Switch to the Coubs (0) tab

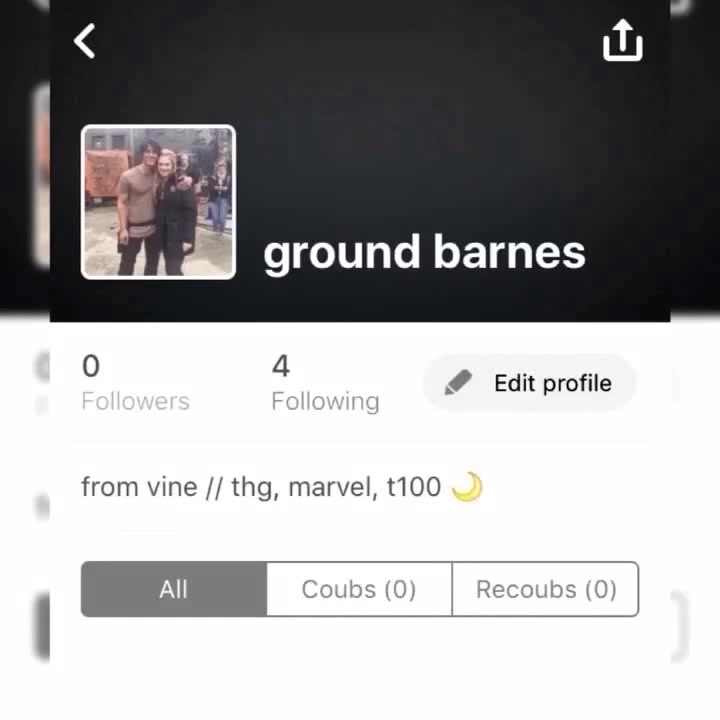pos(359,589)
